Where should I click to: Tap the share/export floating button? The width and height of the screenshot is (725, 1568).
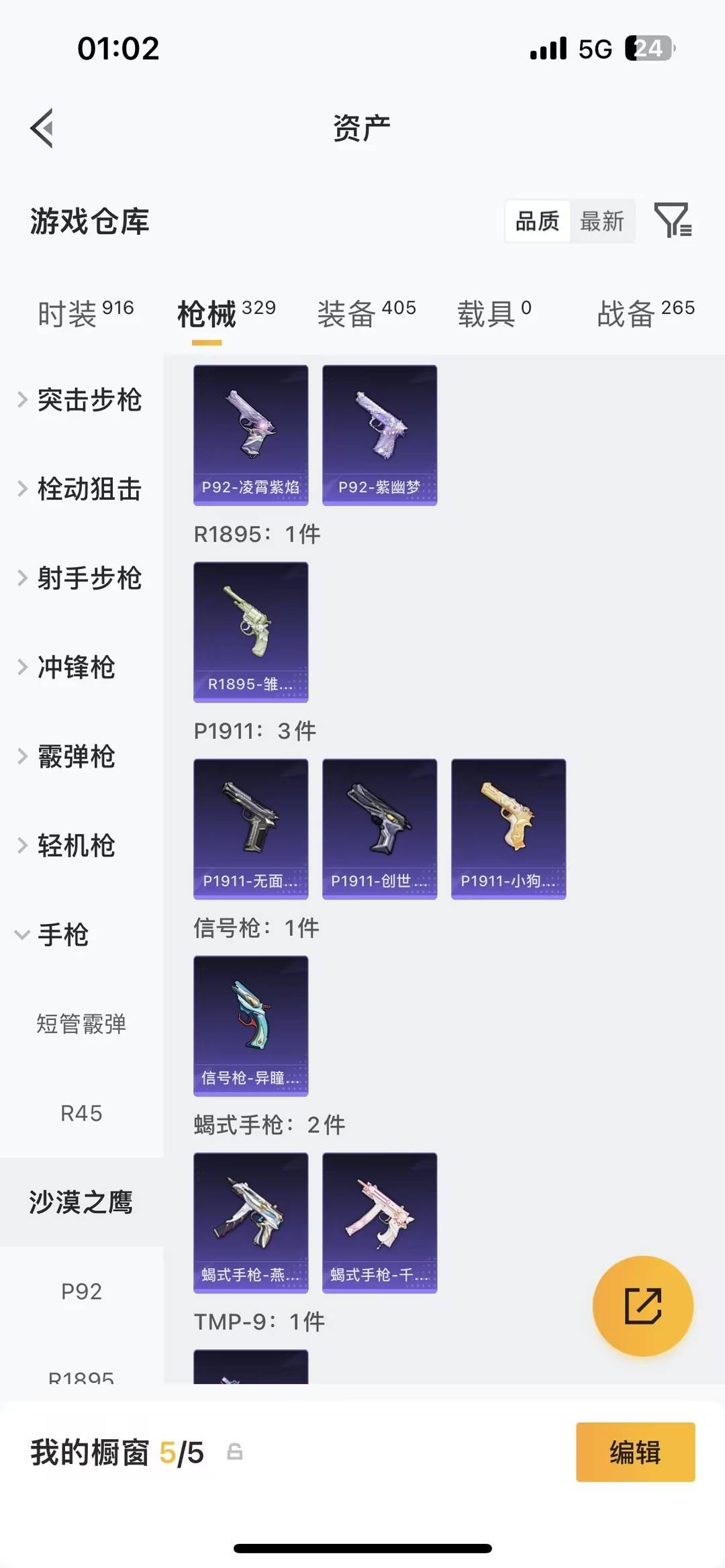coord(642,1304)
